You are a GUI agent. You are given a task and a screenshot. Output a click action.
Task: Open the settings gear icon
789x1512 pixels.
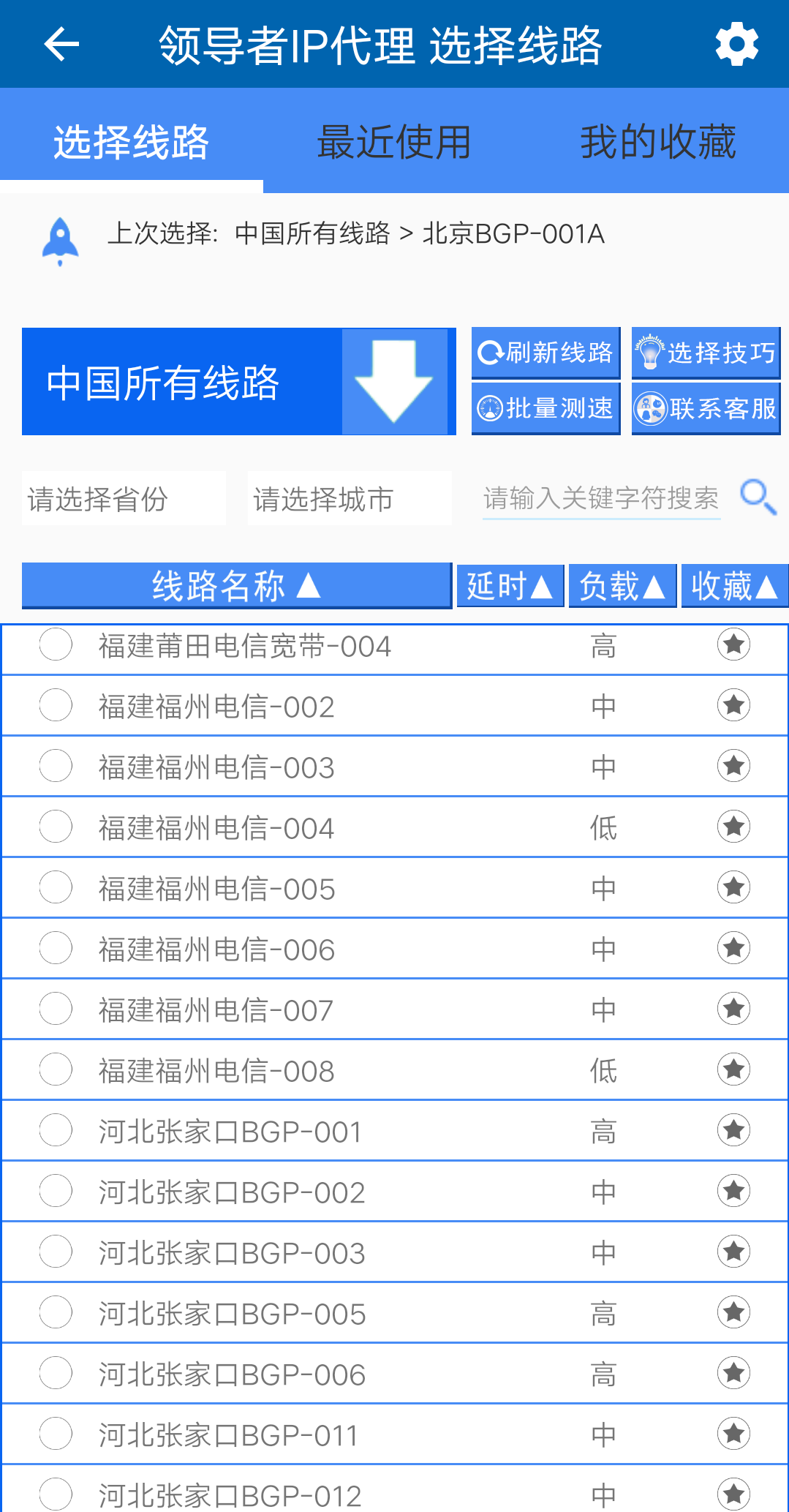click(736, 45)
